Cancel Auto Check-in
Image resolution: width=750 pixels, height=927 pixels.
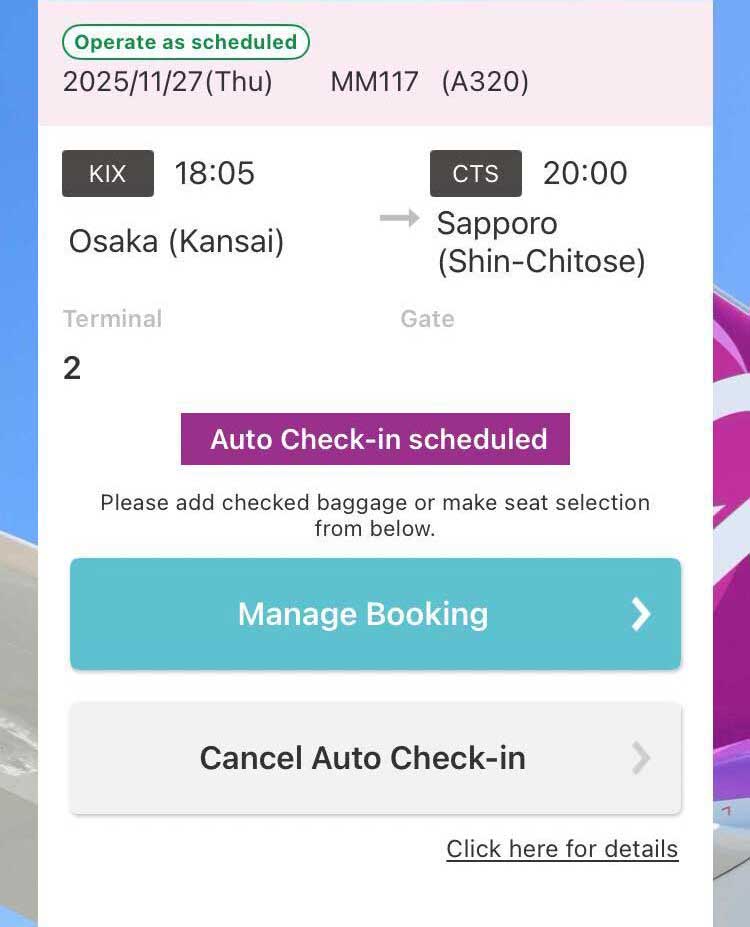click(x=375, y=758)
